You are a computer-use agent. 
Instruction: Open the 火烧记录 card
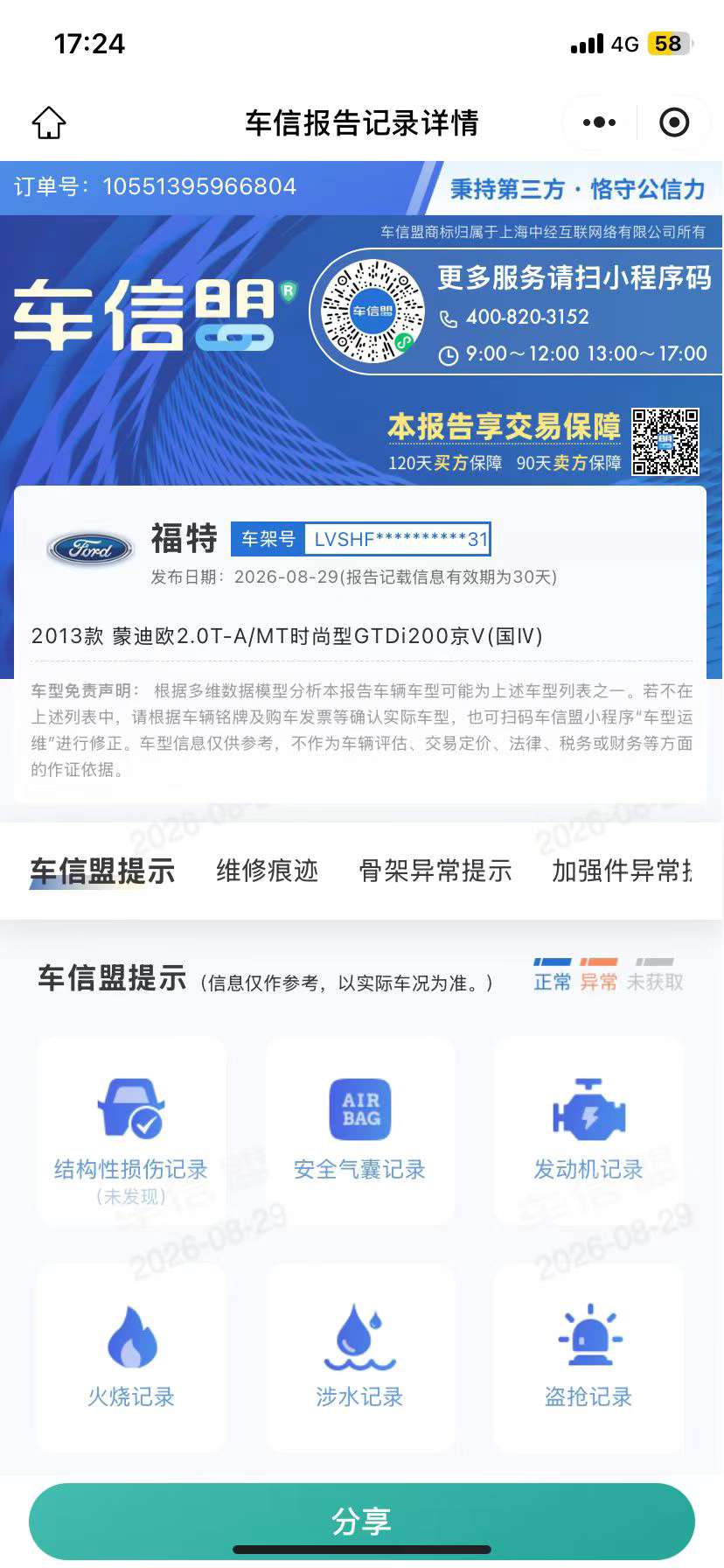pyautogui.click(x=131, y=1358)
